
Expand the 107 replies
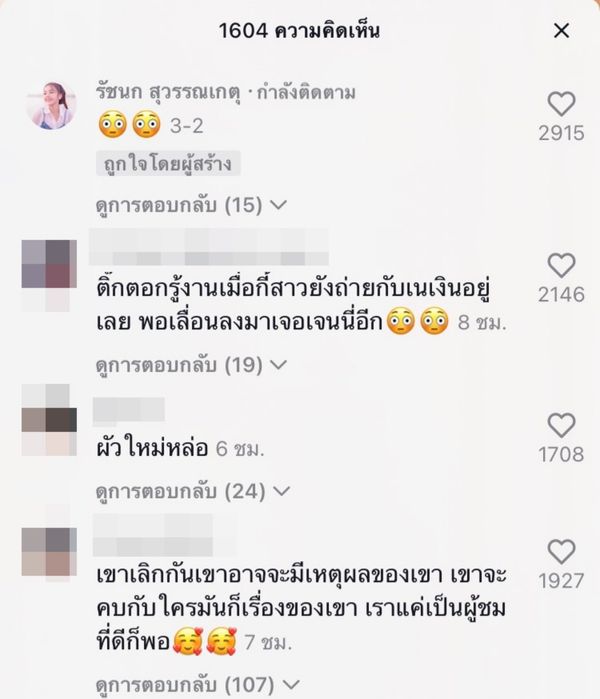(196, 686)
